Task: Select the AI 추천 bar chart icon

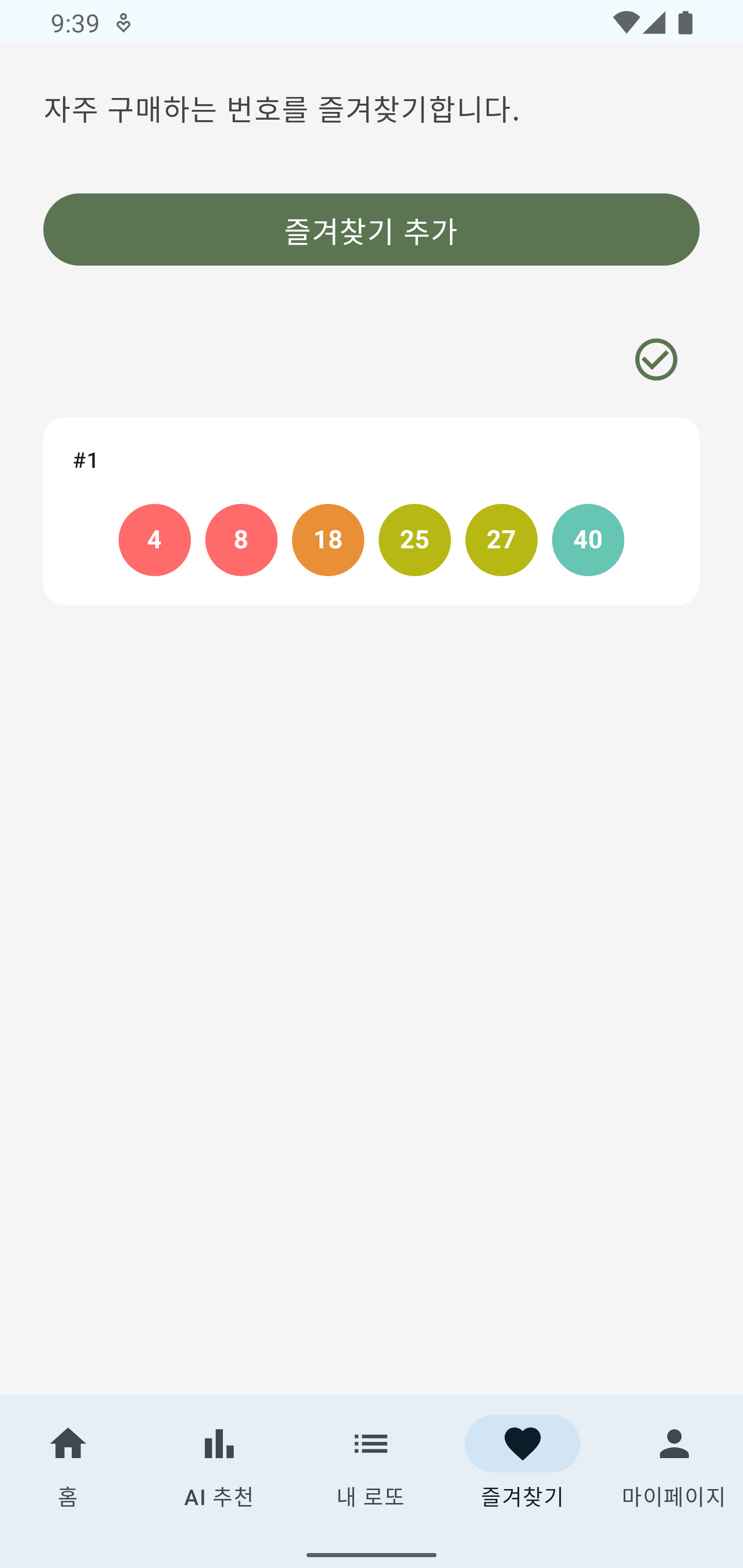Action: [219, 1443]
